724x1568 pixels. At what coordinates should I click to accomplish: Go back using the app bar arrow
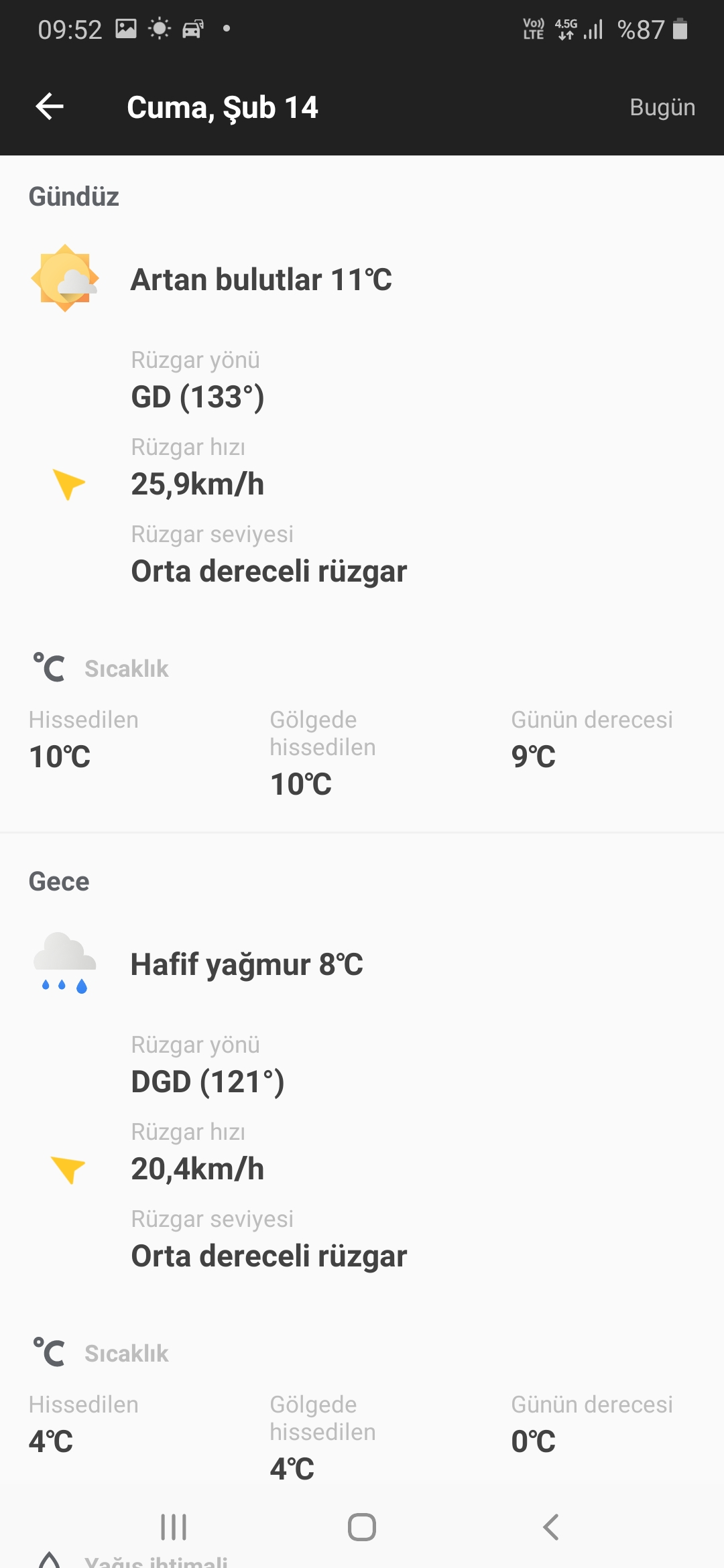coord(50,107)
